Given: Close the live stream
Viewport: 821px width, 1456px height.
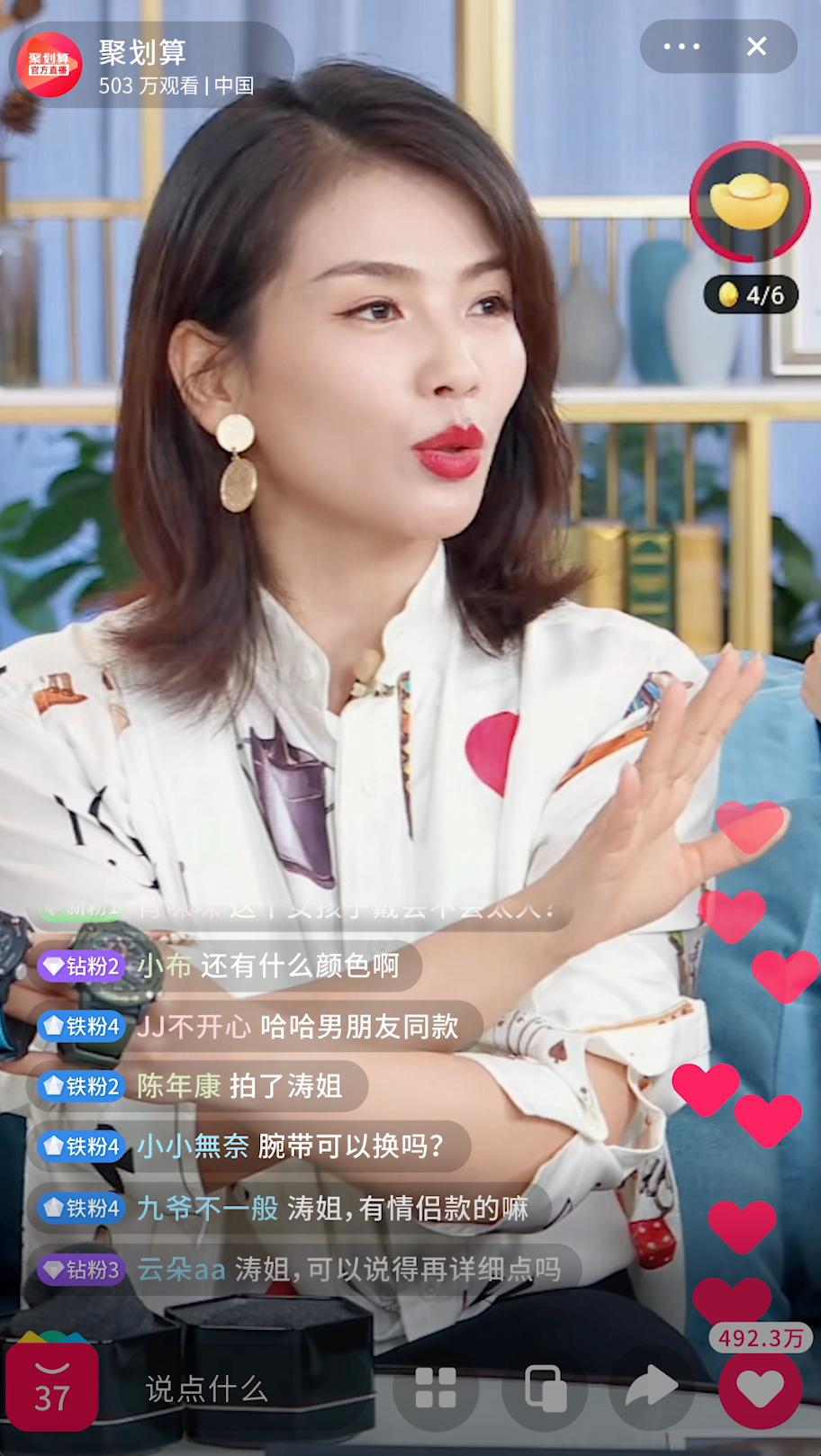Looking at the screenshot, I should [757, 46].
